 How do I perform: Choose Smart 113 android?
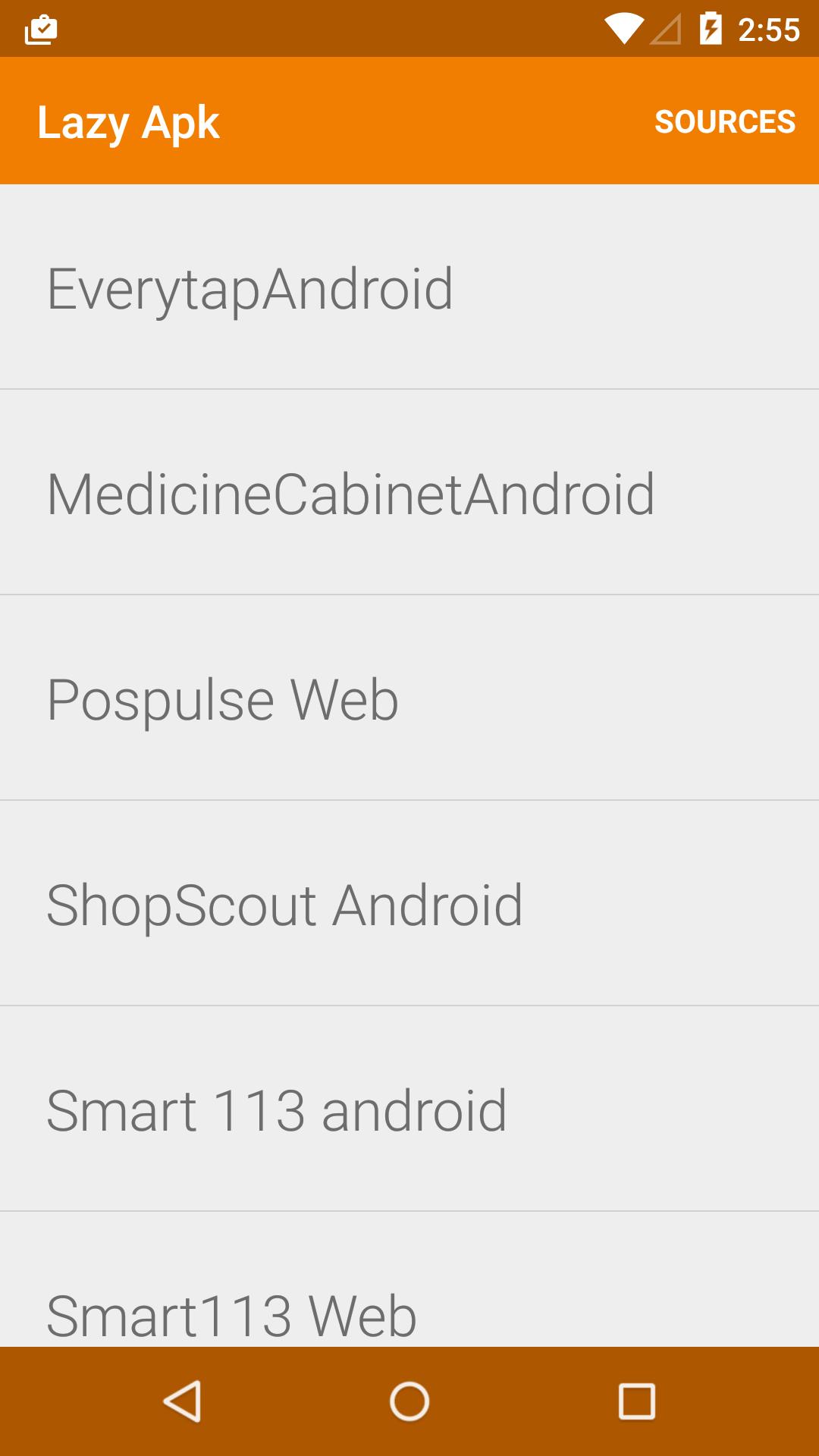[409, 1109]
